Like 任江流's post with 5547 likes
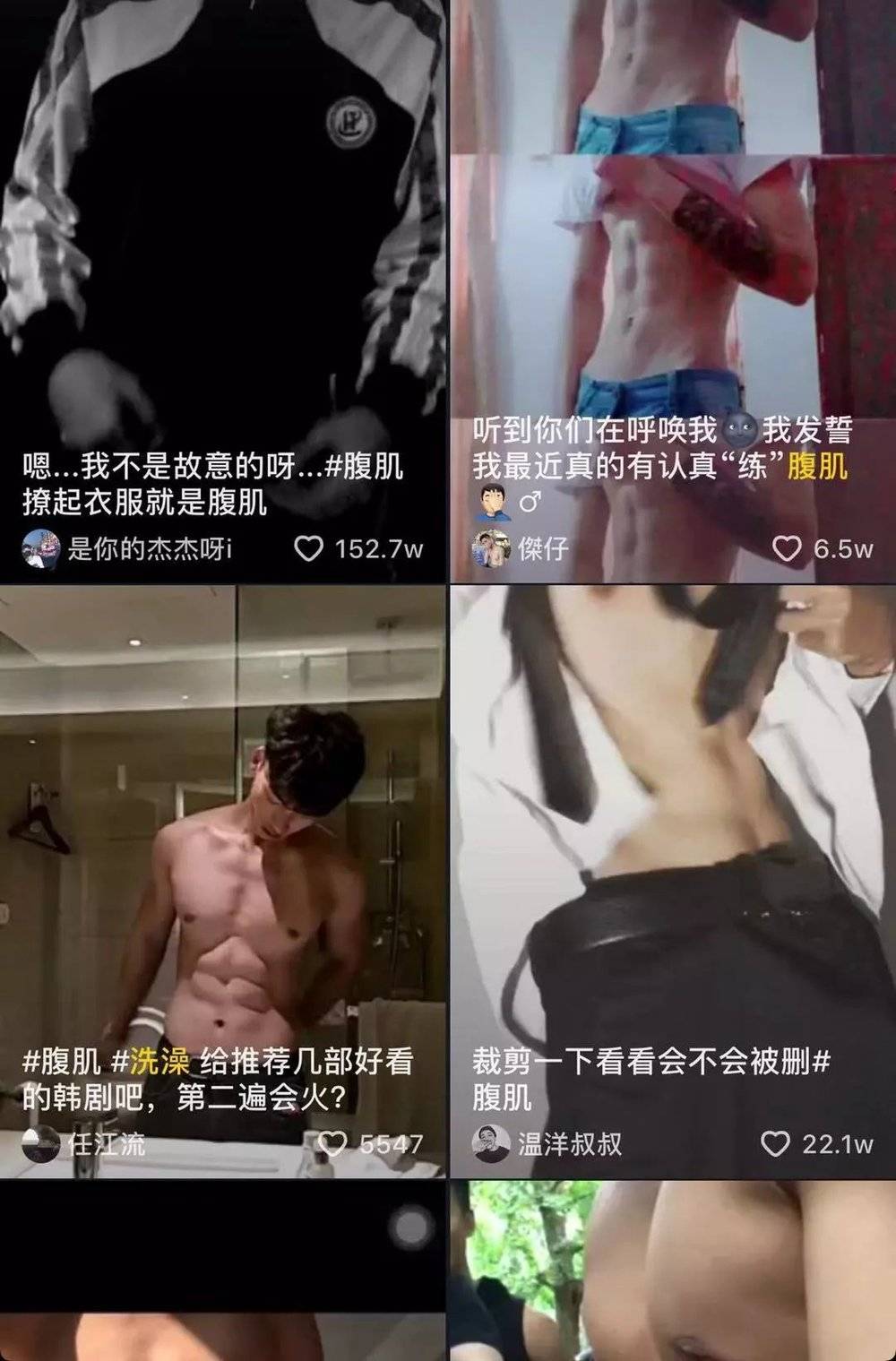Screen dimensions: 896x1361 (333, 1144)
